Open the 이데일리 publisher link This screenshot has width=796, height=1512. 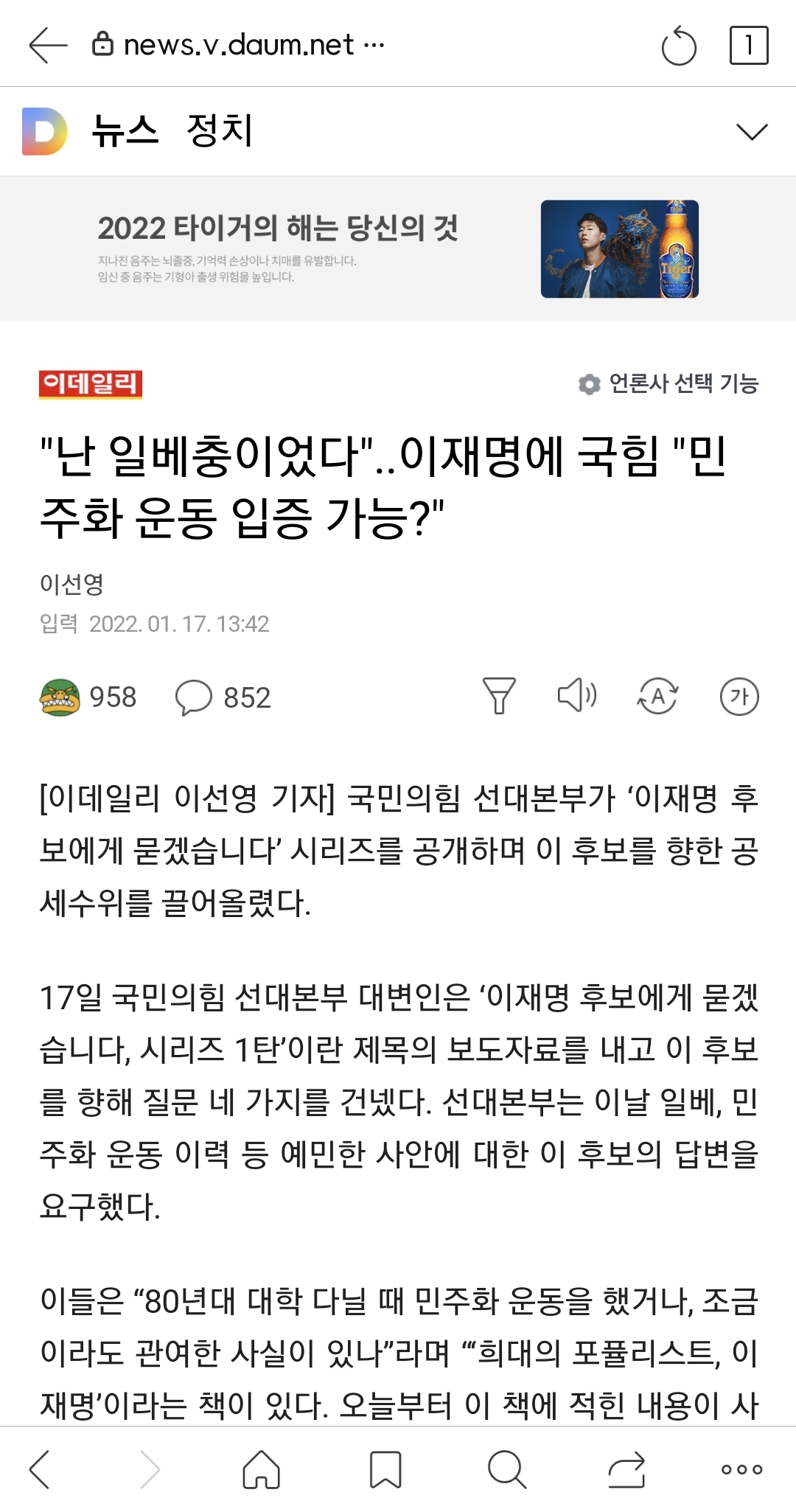click(x=91, y=384)
